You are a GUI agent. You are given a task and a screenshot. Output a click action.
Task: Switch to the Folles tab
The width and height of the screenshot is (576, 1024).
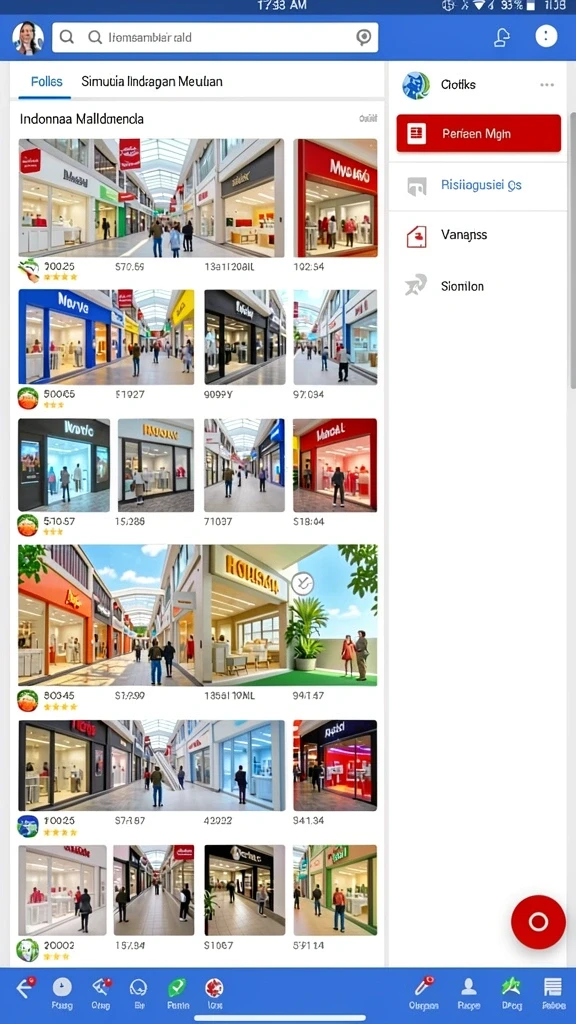[x=46, y=82]
